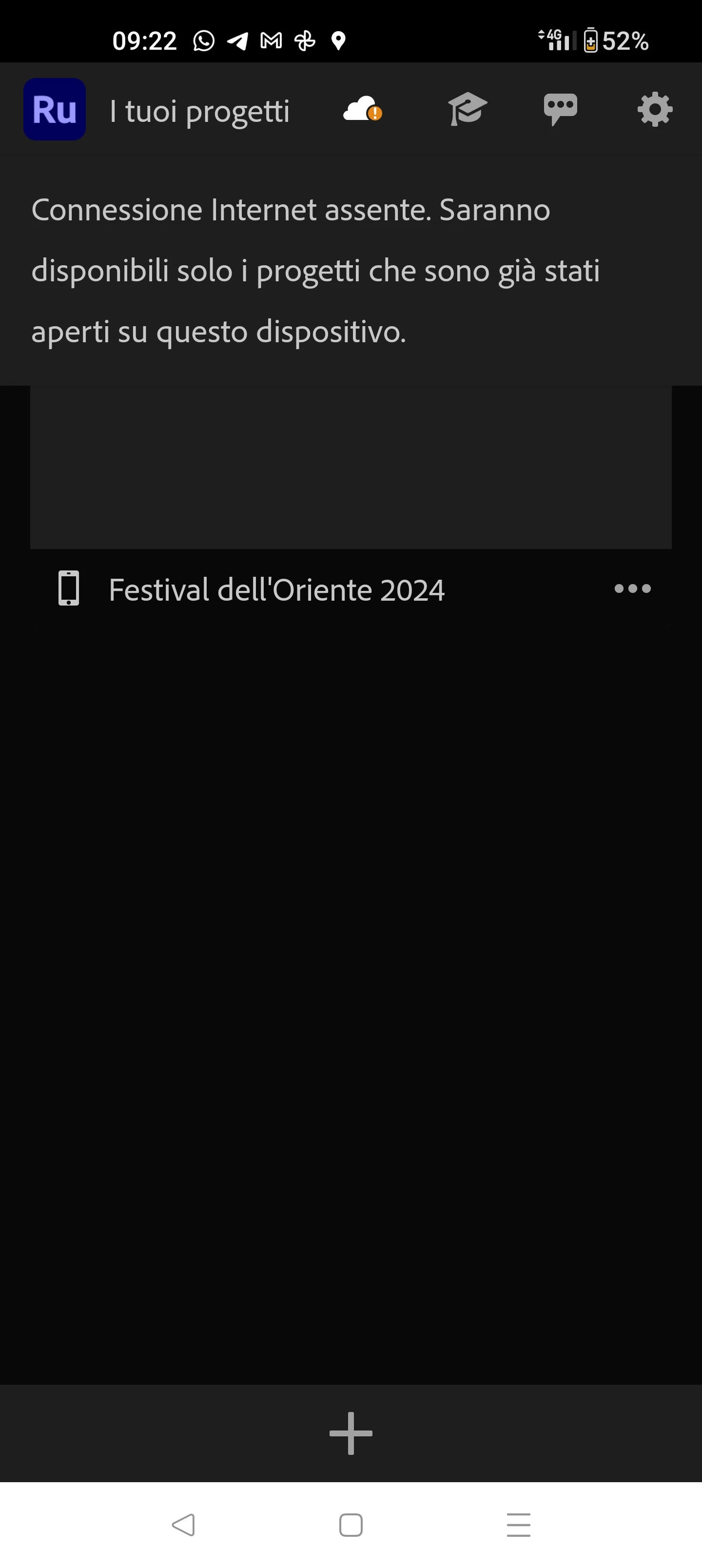This screenshot has height=1568, width=702.
Task: Open the Festival dell'Oriente 2024 project
Action: point(276,589)
